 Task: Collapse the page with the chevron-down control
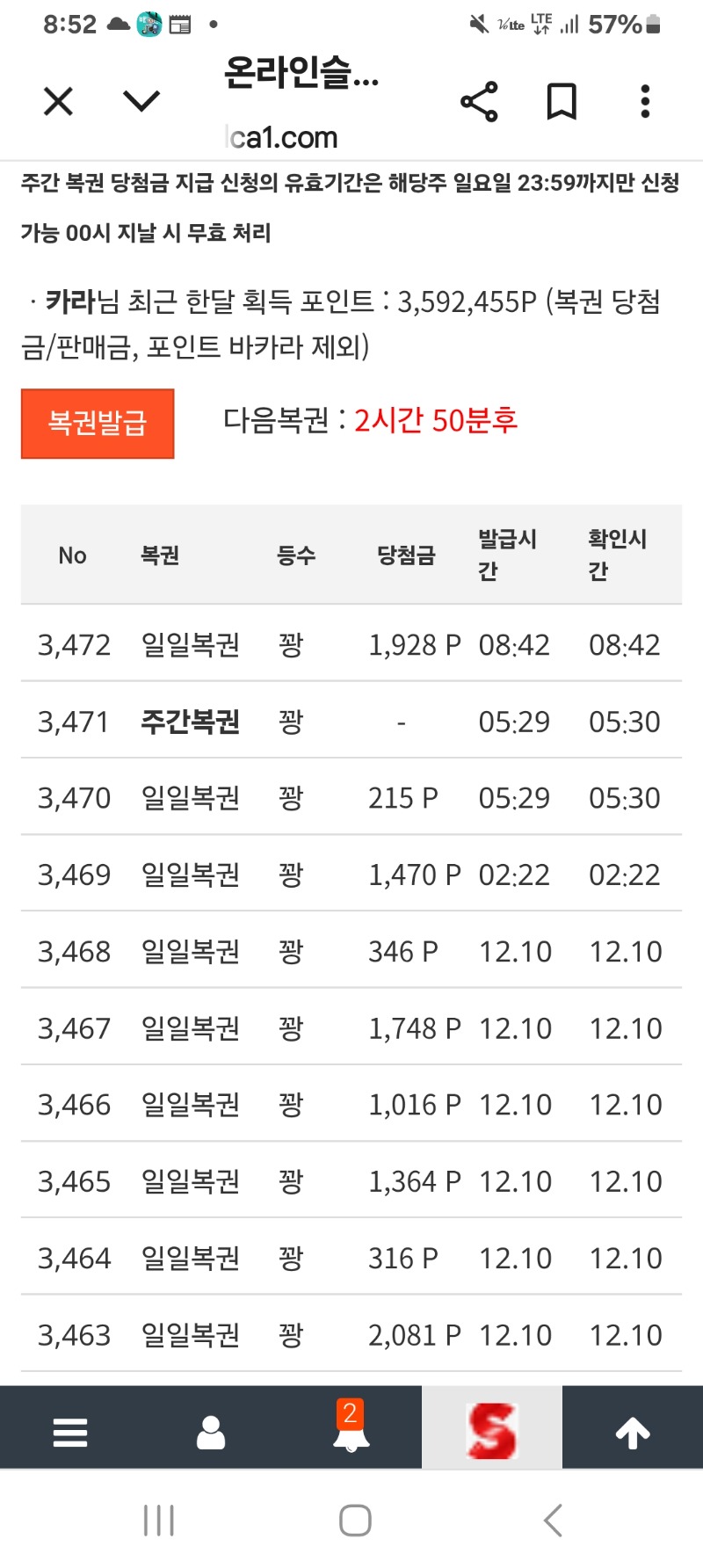[139, 101]
